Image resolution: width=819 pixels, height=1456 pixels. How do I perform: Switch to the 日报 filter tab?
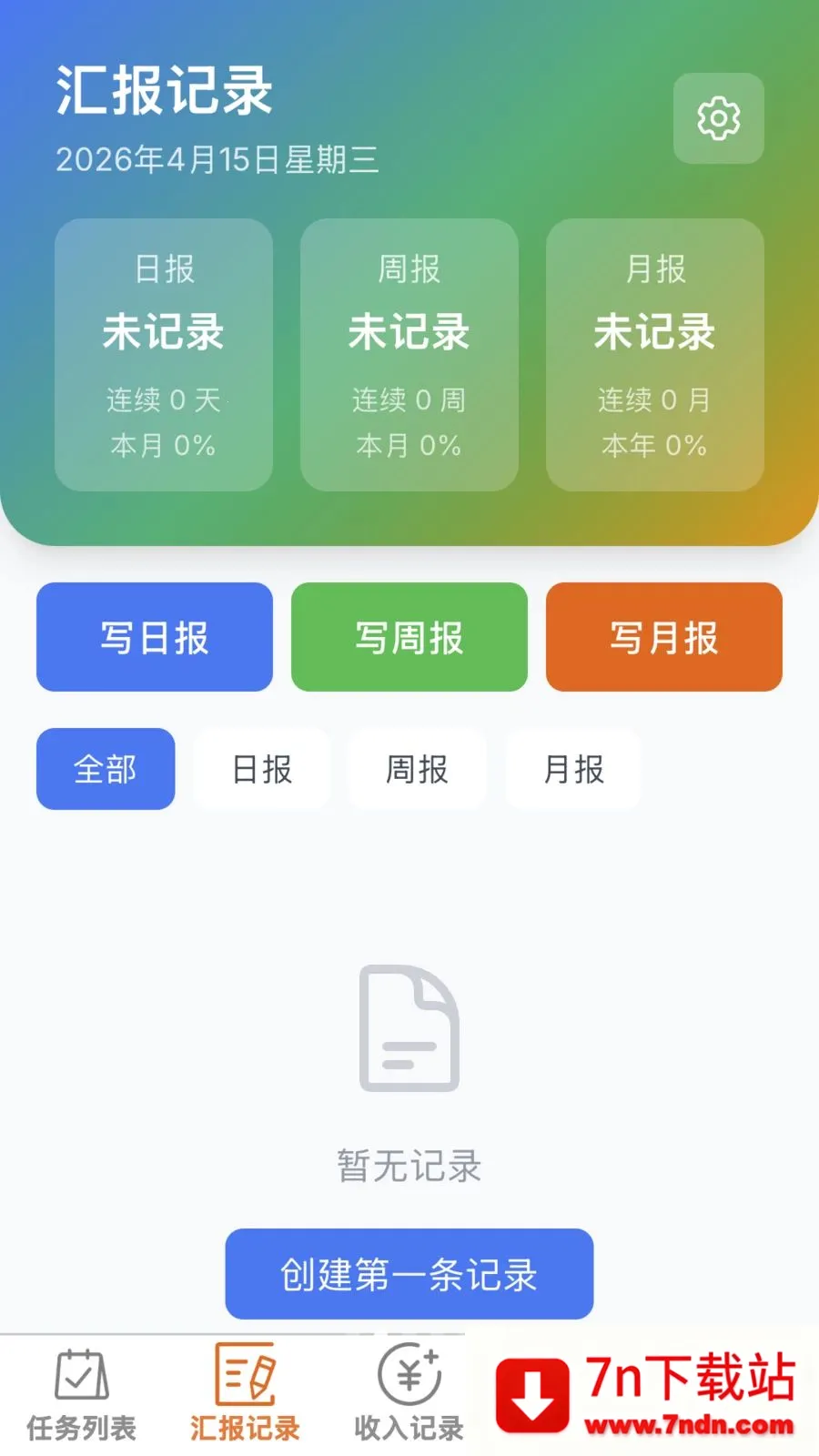pyautogui.click(x=261, y=769)
